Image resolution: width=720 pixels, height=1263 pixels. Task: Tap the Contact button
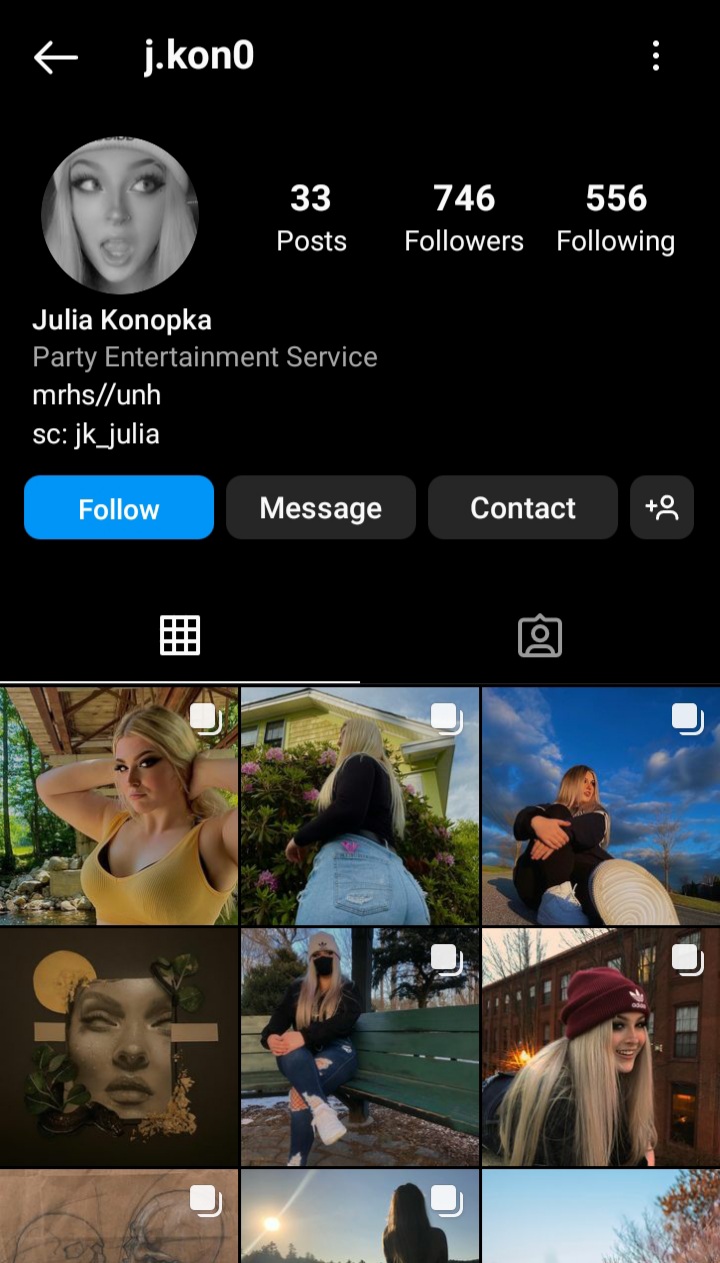click(523, 508)
